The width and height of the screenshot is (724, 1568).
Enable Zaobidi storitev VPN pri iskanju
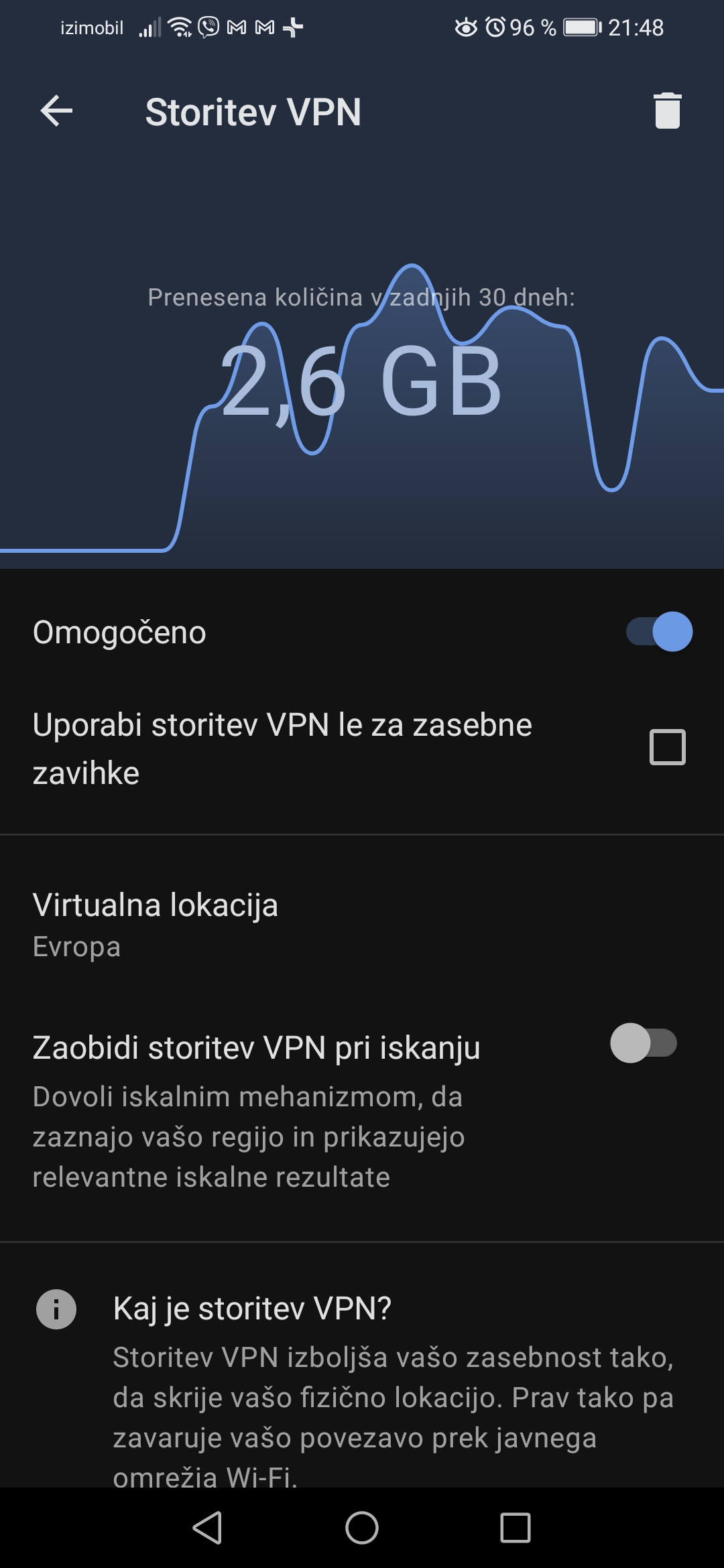click(x=644, y=1043)
